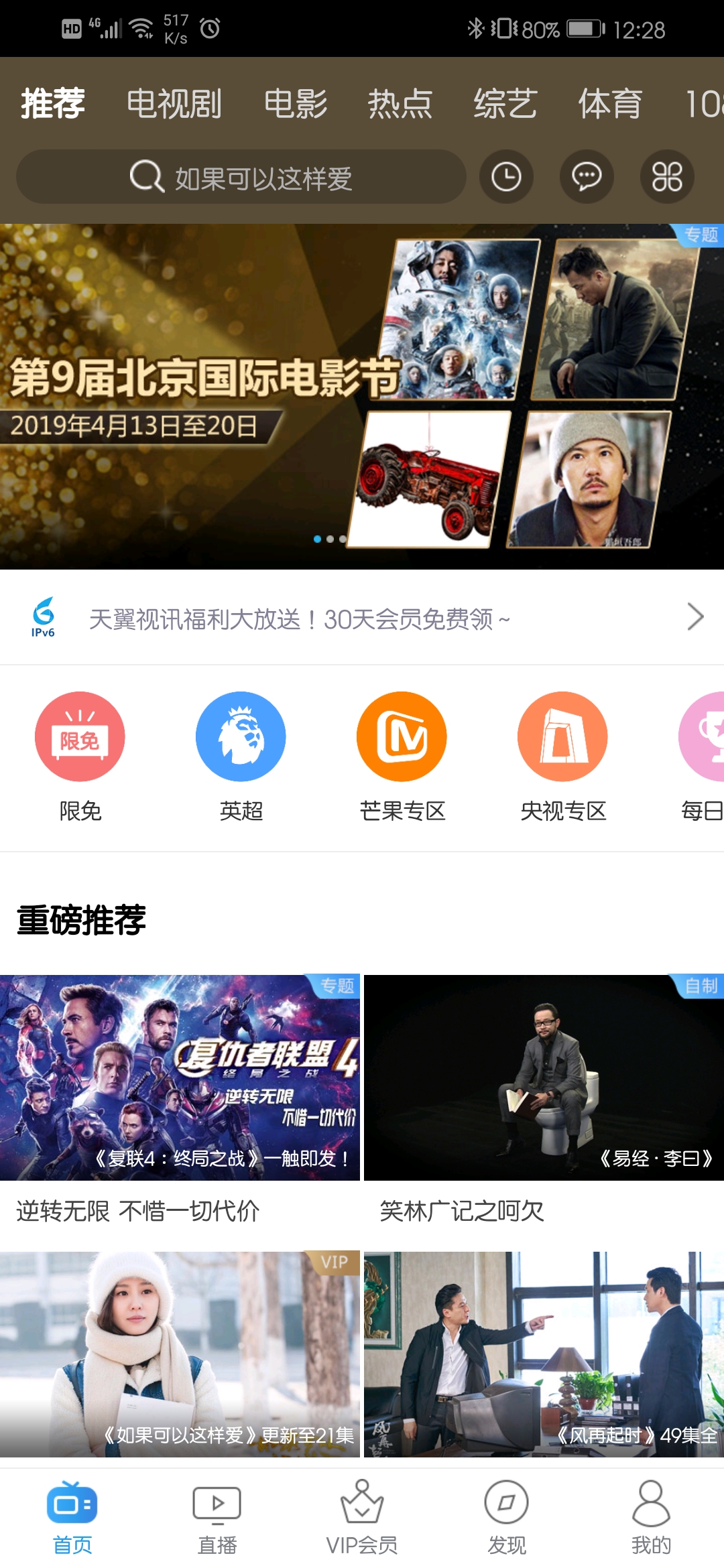Open the 复联4:终局之战 card
The image size is (724, 1568).
tap(180, 1077)
